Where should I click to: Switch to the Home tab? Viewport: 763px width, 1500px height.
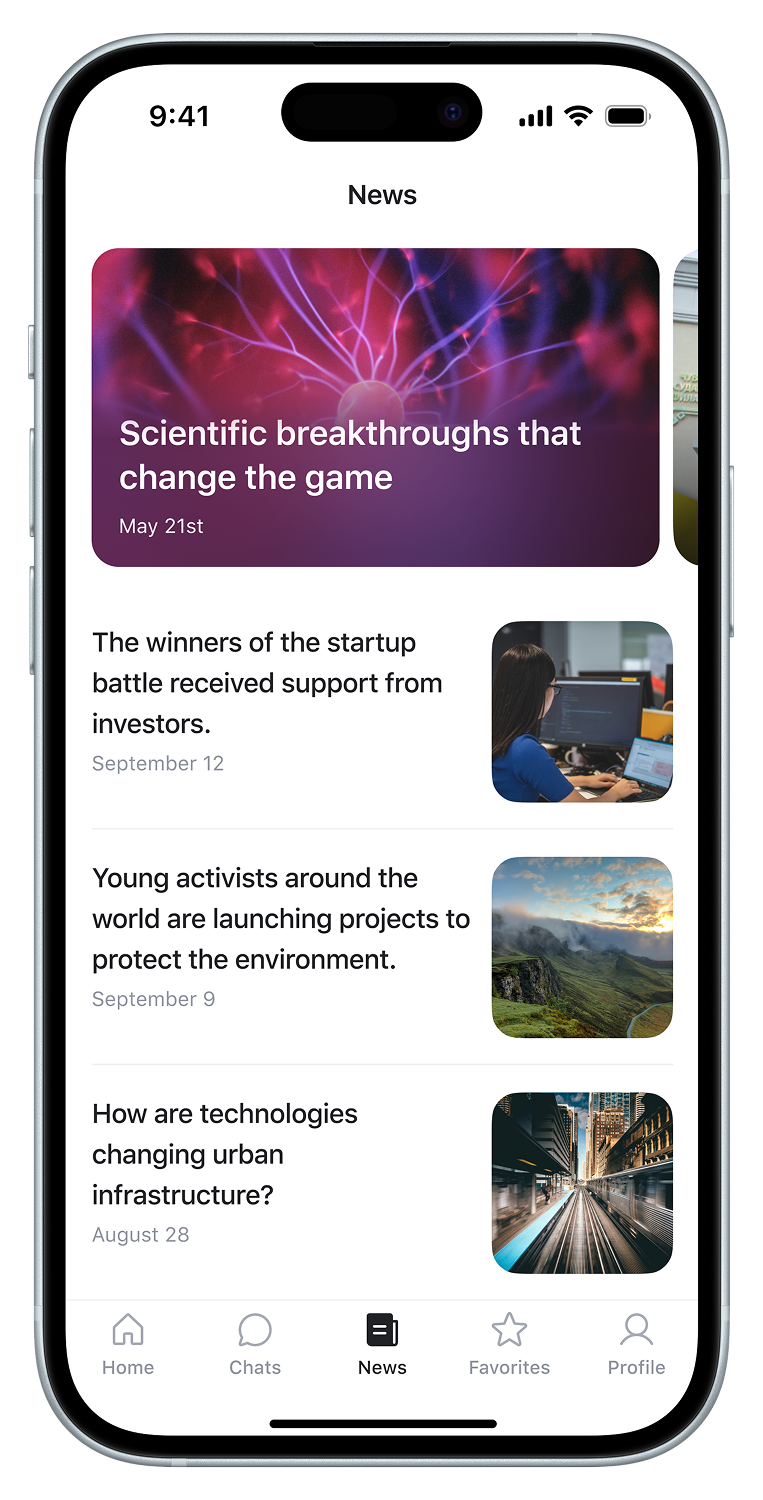click(x=128, y=1344)
